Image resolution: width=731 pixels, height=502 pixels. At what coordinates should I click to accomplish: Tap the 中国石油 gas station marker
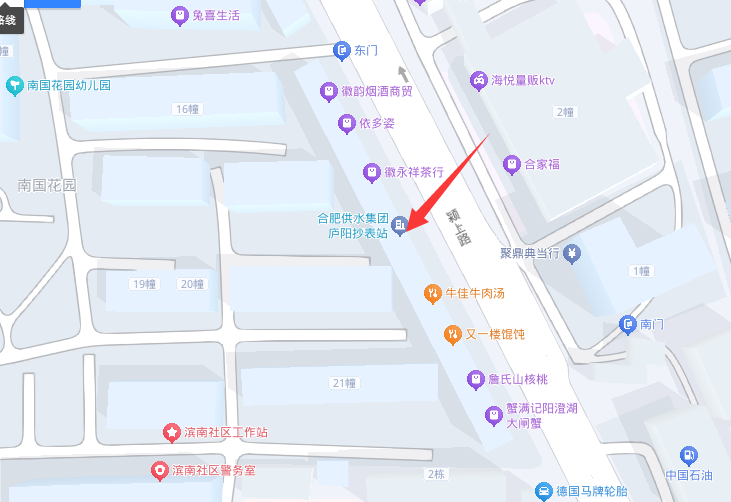(688, 456)
